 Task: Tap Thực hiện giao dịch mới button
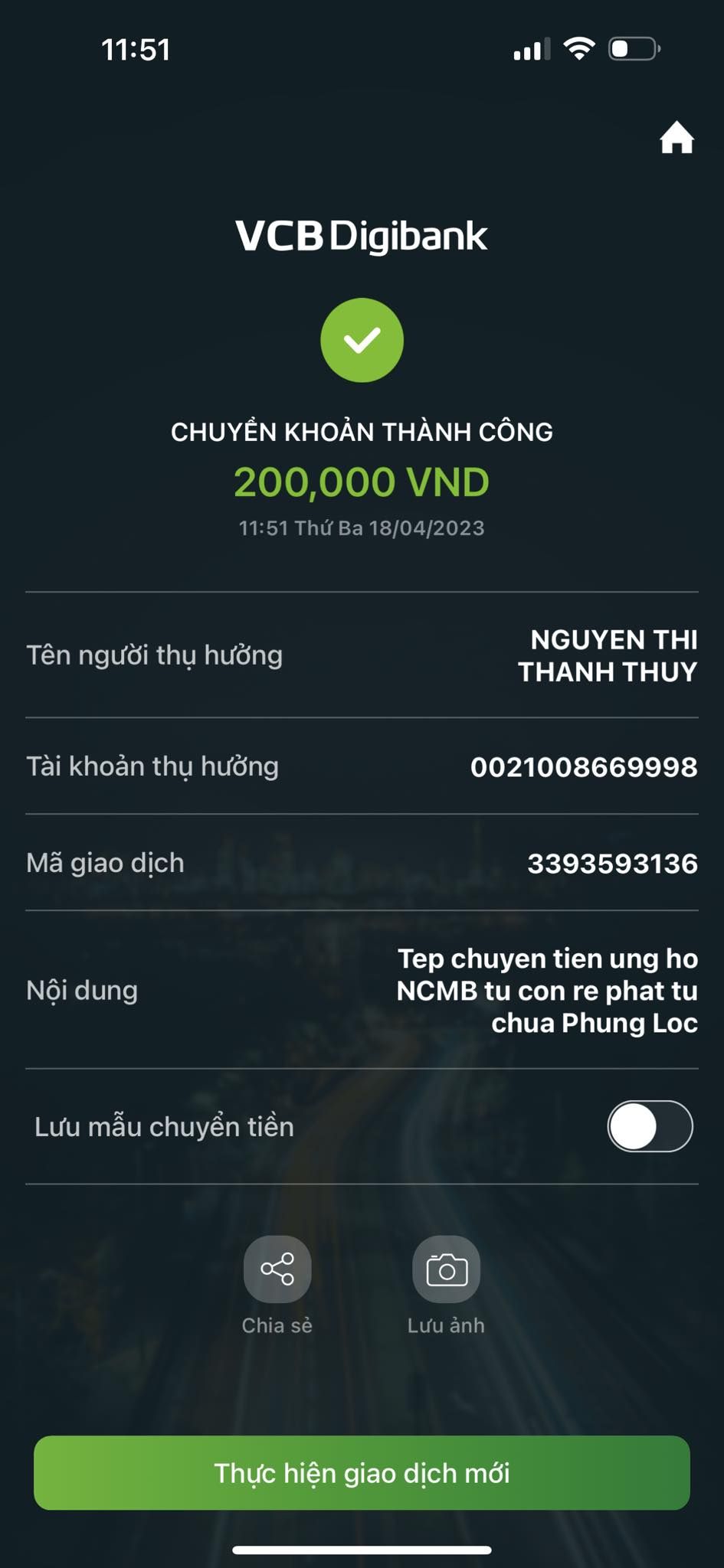pos(362,1473)
